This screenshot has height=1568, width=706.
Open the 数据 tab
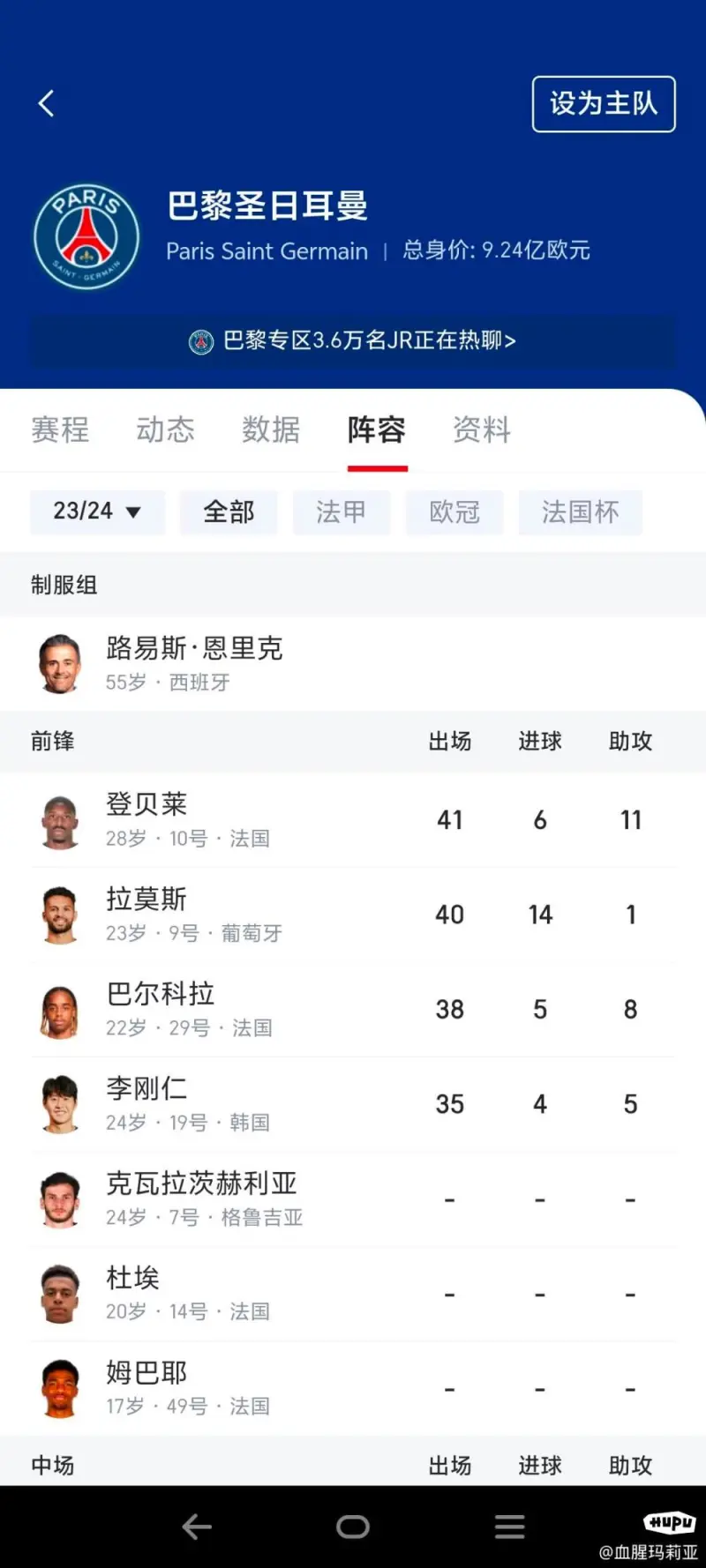click(x=271, y=429)
